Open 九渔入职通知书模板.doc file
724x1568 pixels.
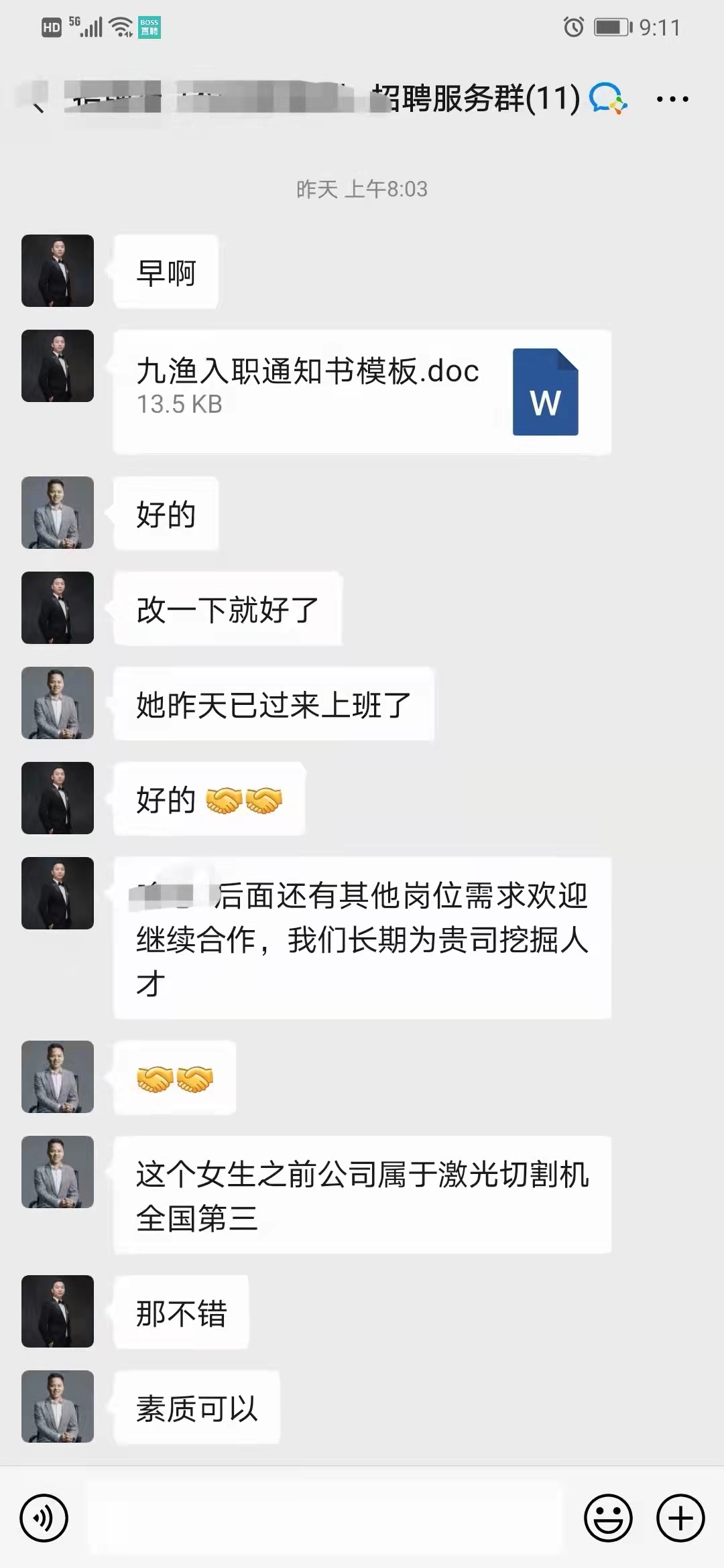click(x=362, y=392)
